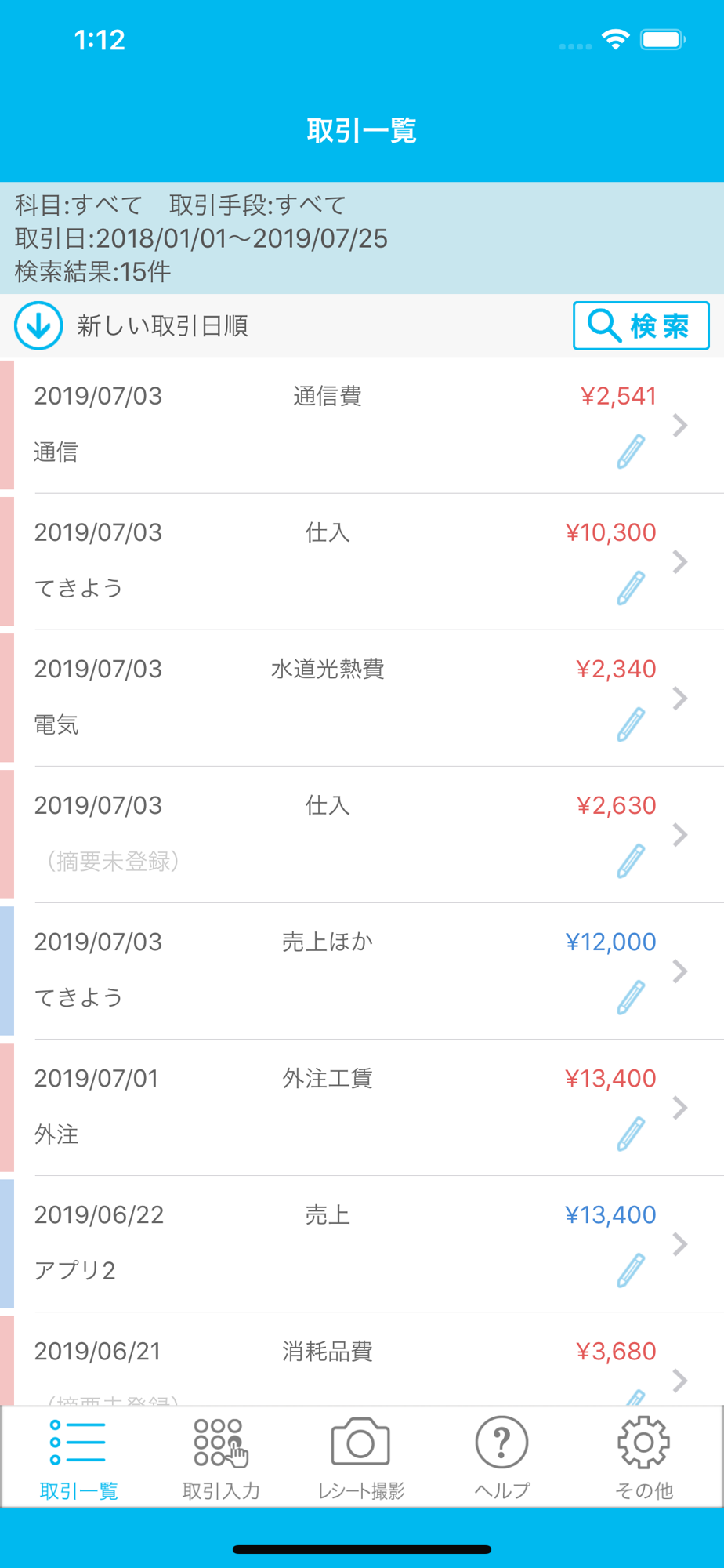Image resolution: width=724 pixels, height=1568 pixels.
Task: Edit the 仕入 ¥2,630 entry with pencil
Action: pos(631,861)
